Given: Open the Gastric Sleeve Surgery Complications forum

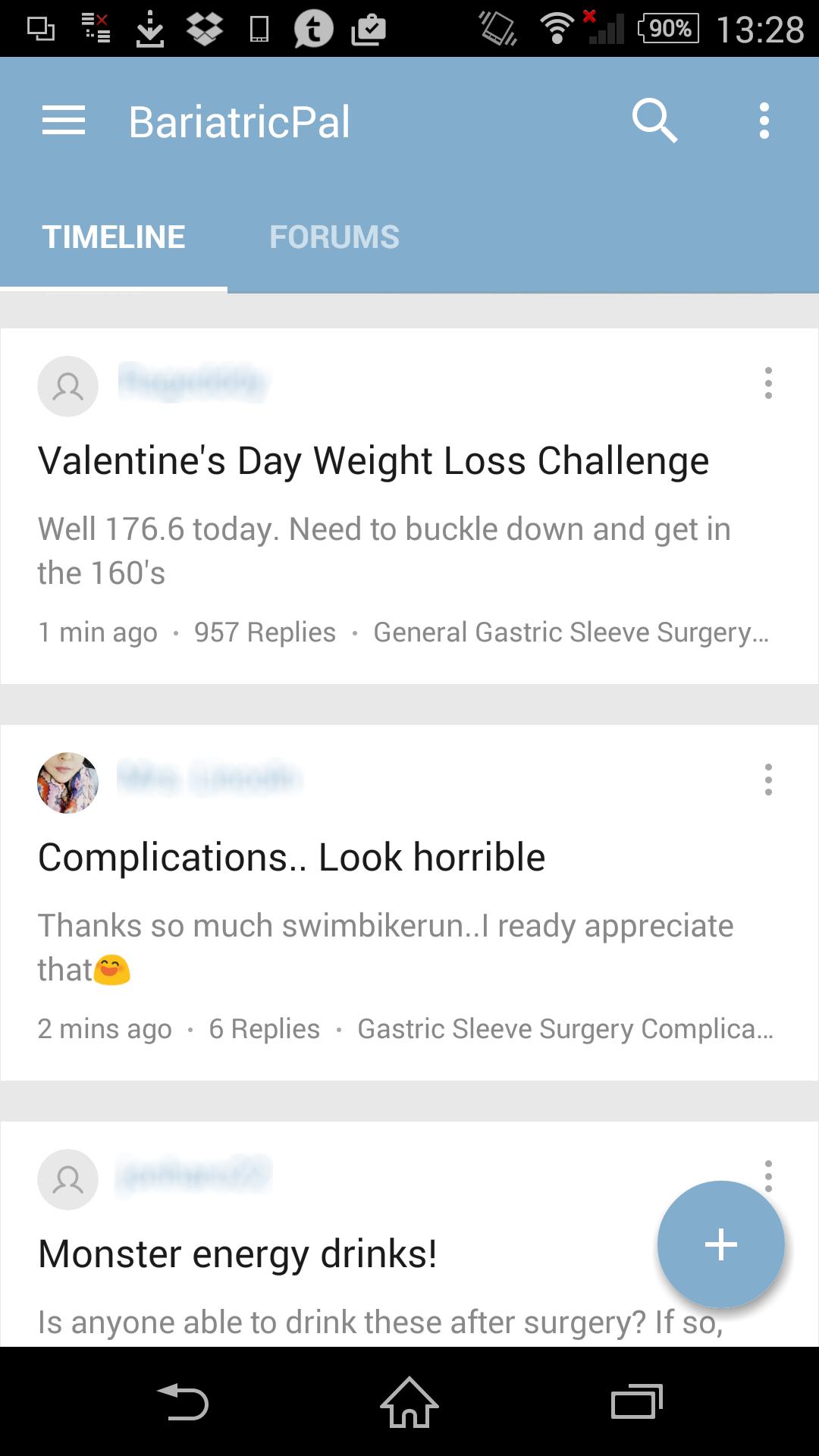Looking at the screenshot, I should tap(564, 1029).
